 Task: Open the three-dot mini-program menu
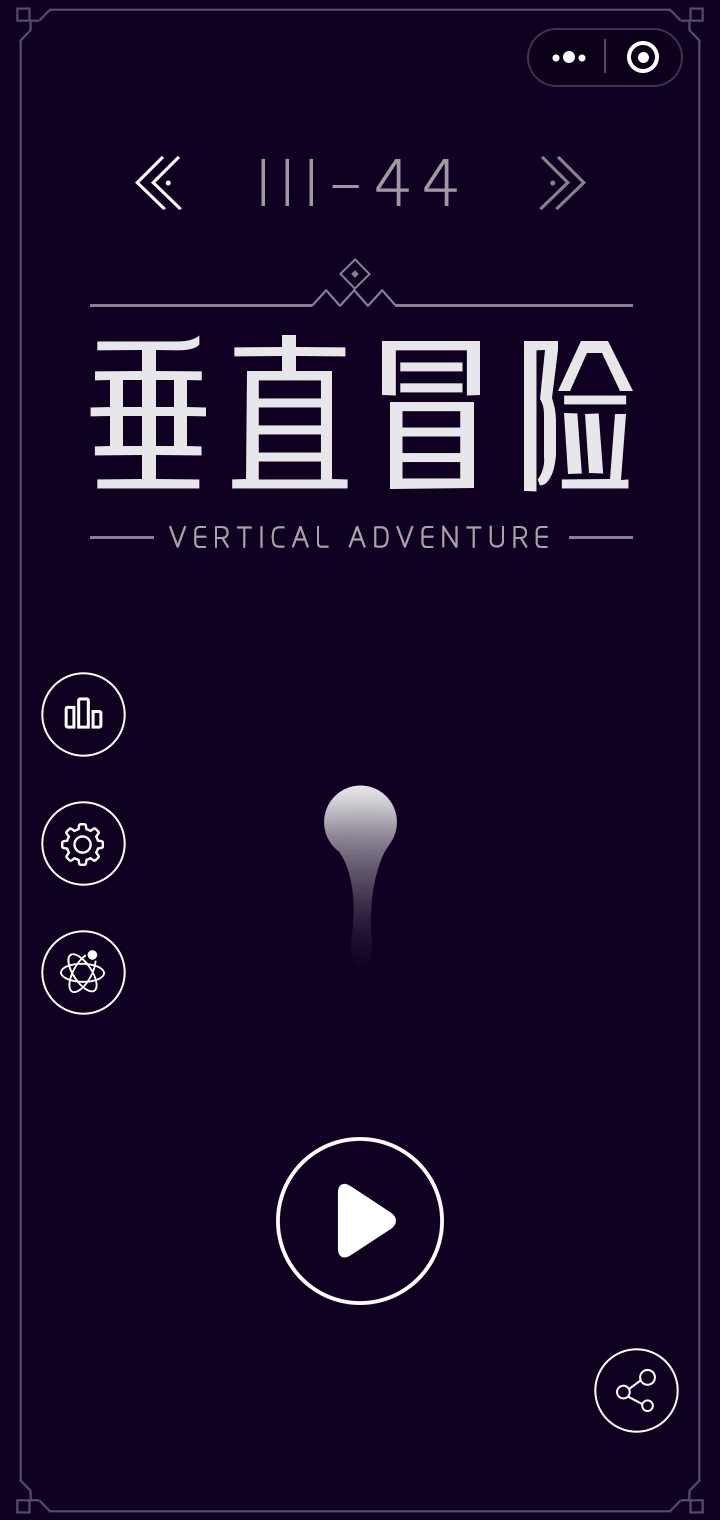(568, 57)
